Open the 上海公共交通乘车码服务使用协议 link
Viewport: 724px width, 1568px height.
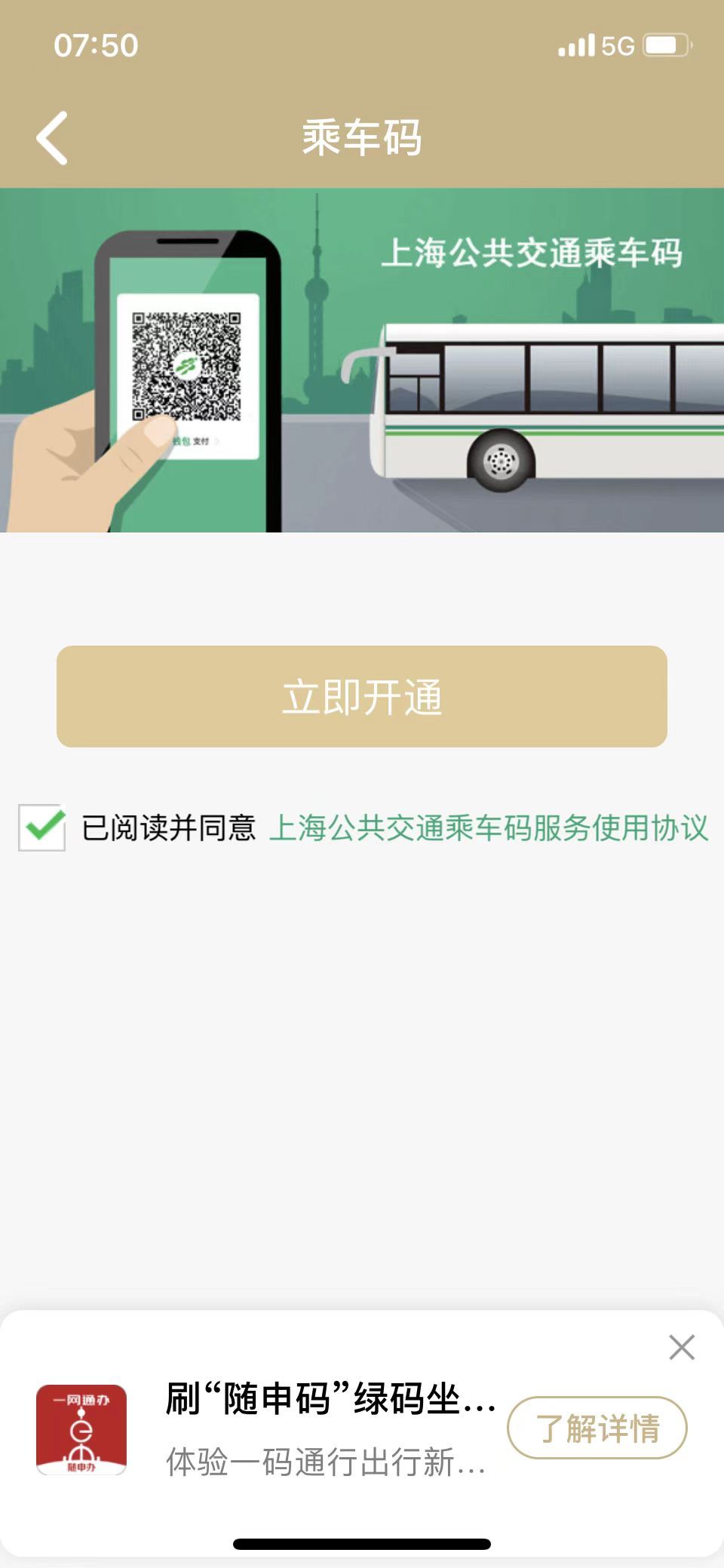tap(489, 828)
